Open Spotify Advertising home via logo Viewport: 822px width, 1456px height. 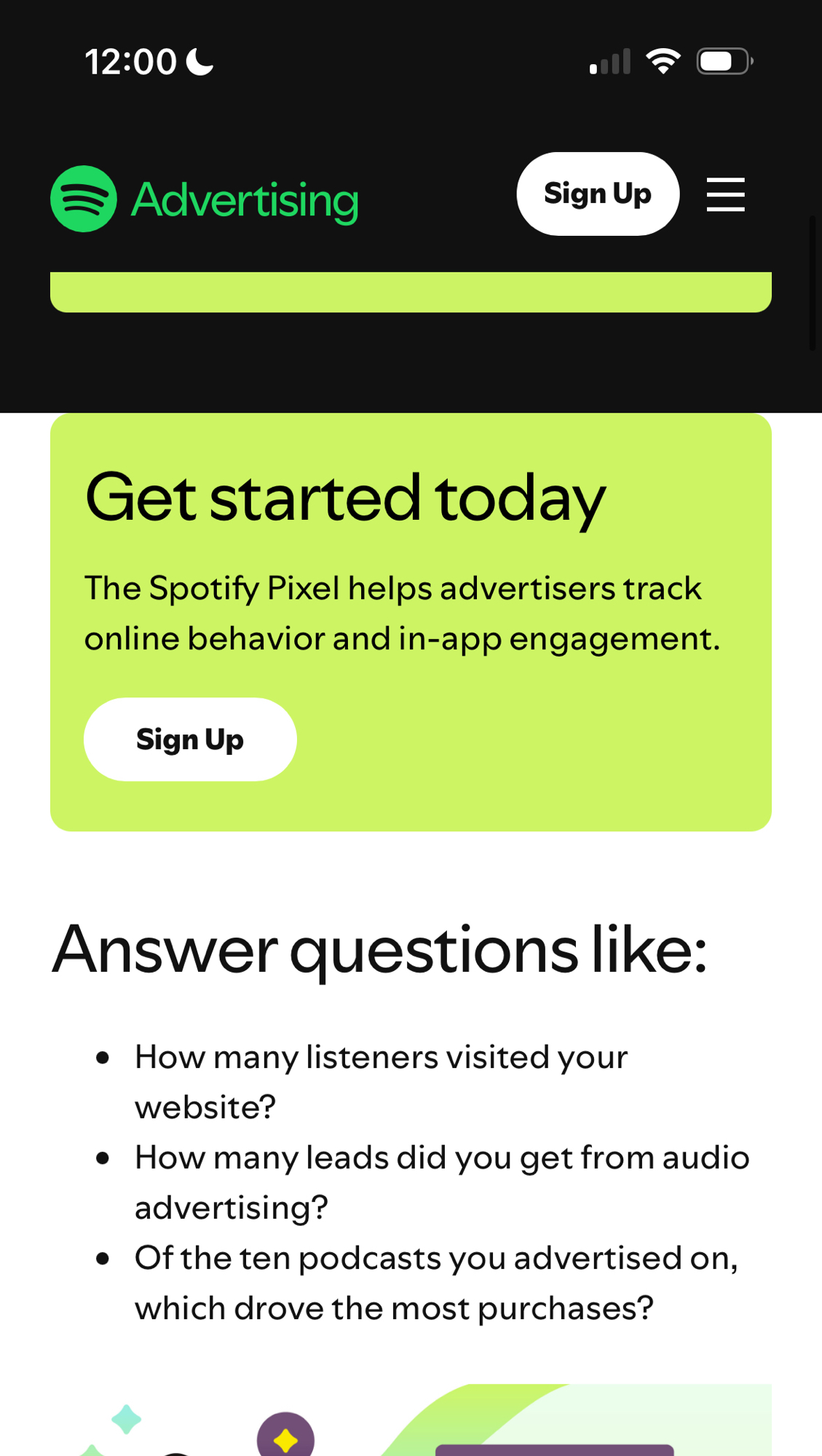click(205, 199)
